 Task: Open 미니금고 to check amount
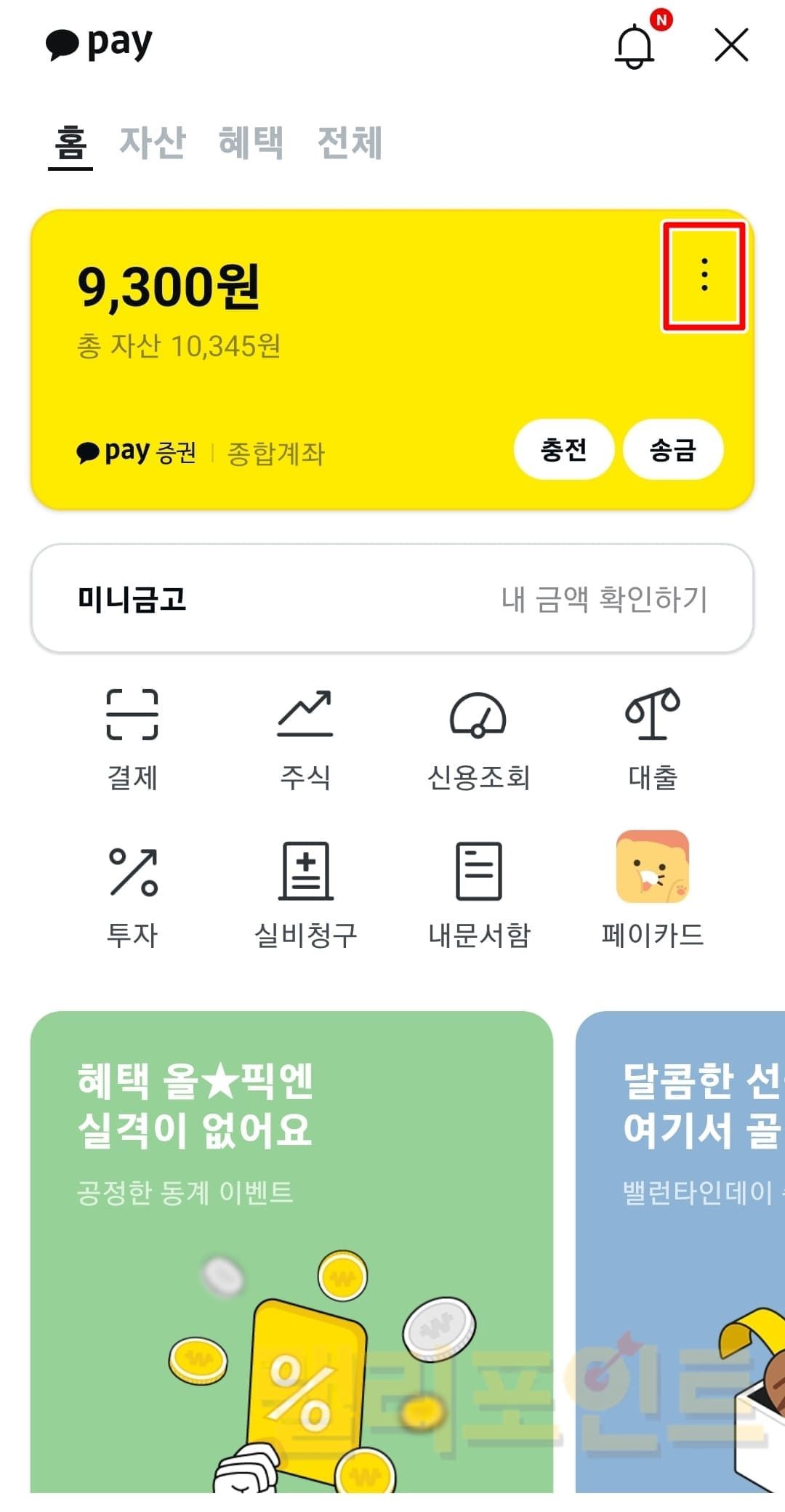coord(392,599)
